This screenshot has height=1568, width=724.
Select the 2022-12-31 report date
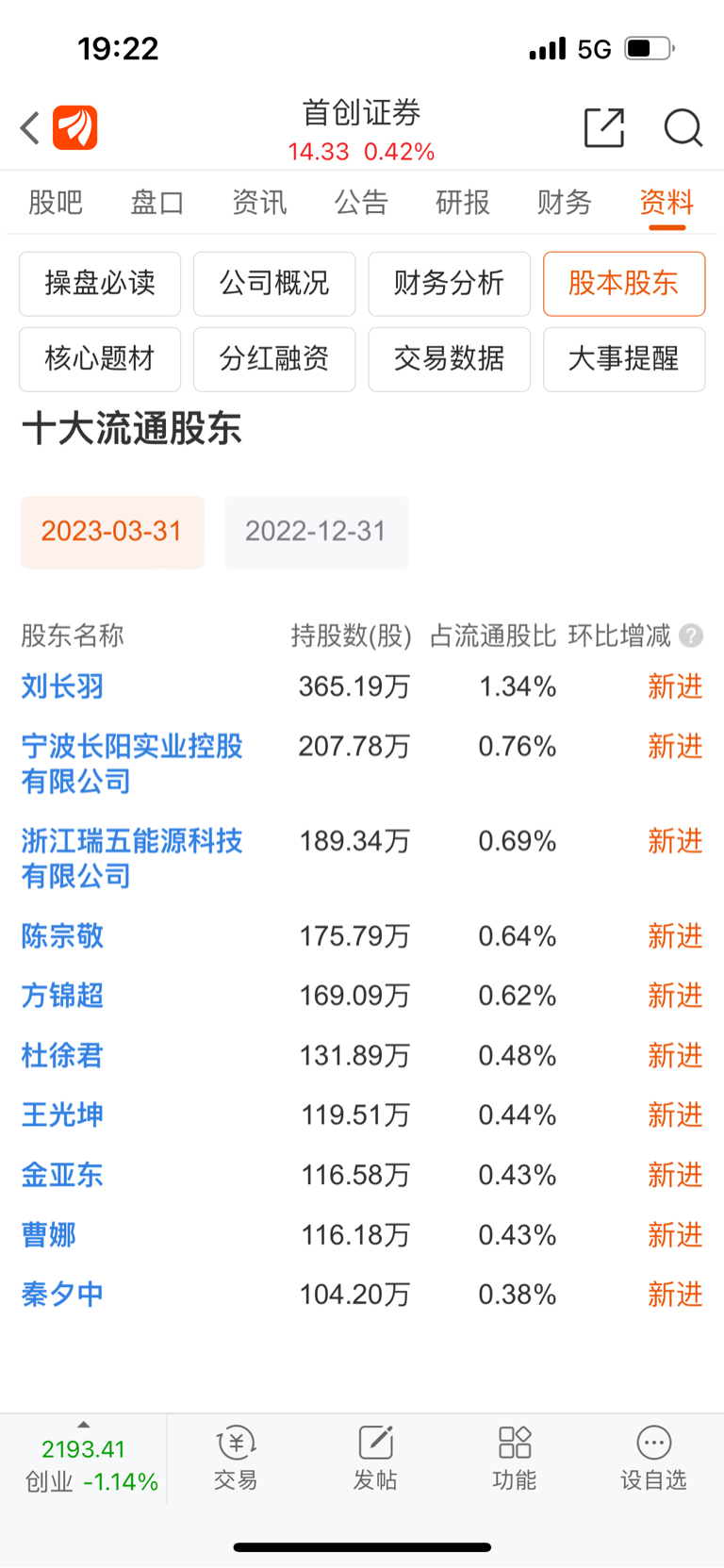coord(316,532)
